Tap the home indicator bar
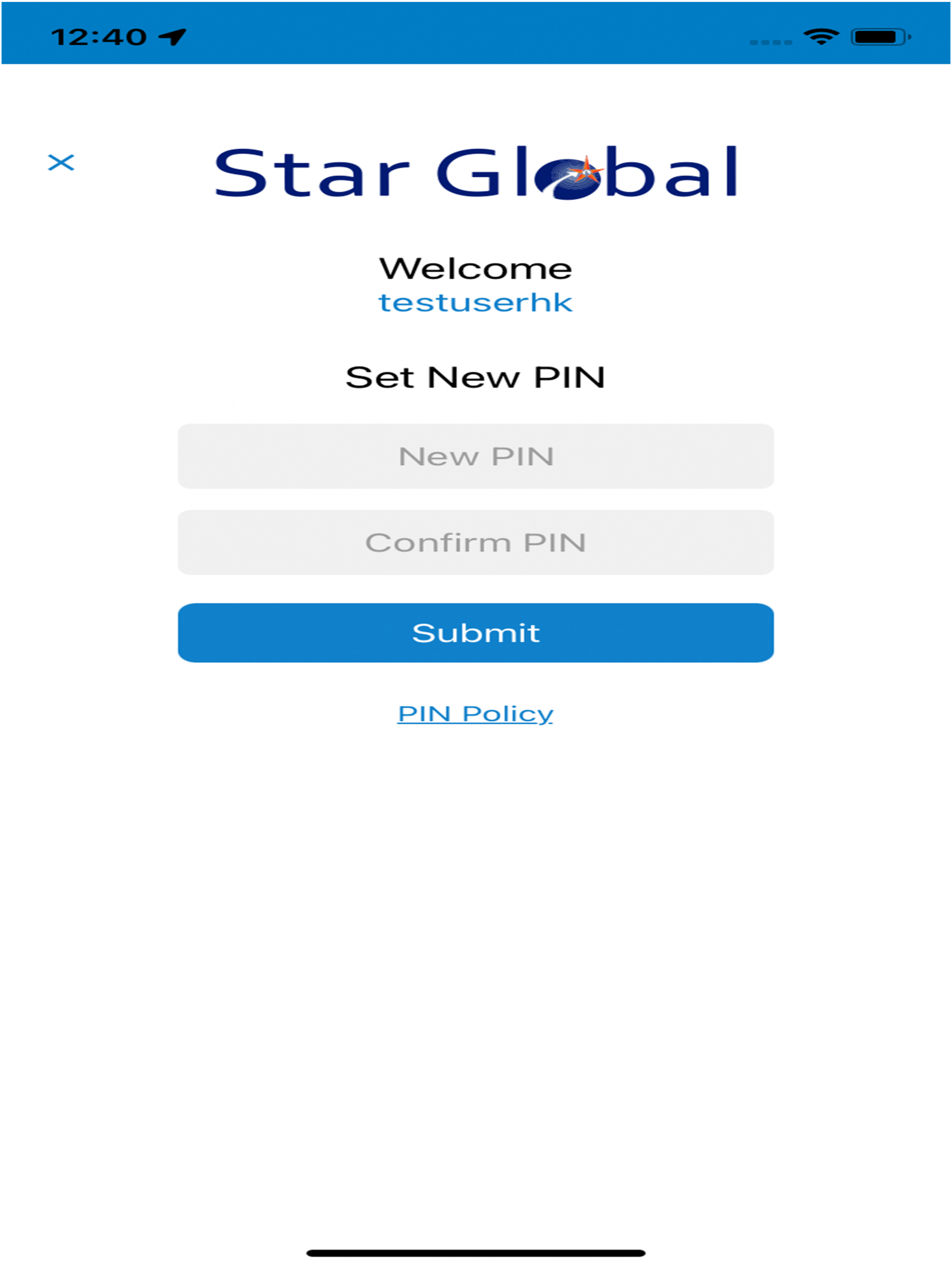 (x=476, y=1251)
